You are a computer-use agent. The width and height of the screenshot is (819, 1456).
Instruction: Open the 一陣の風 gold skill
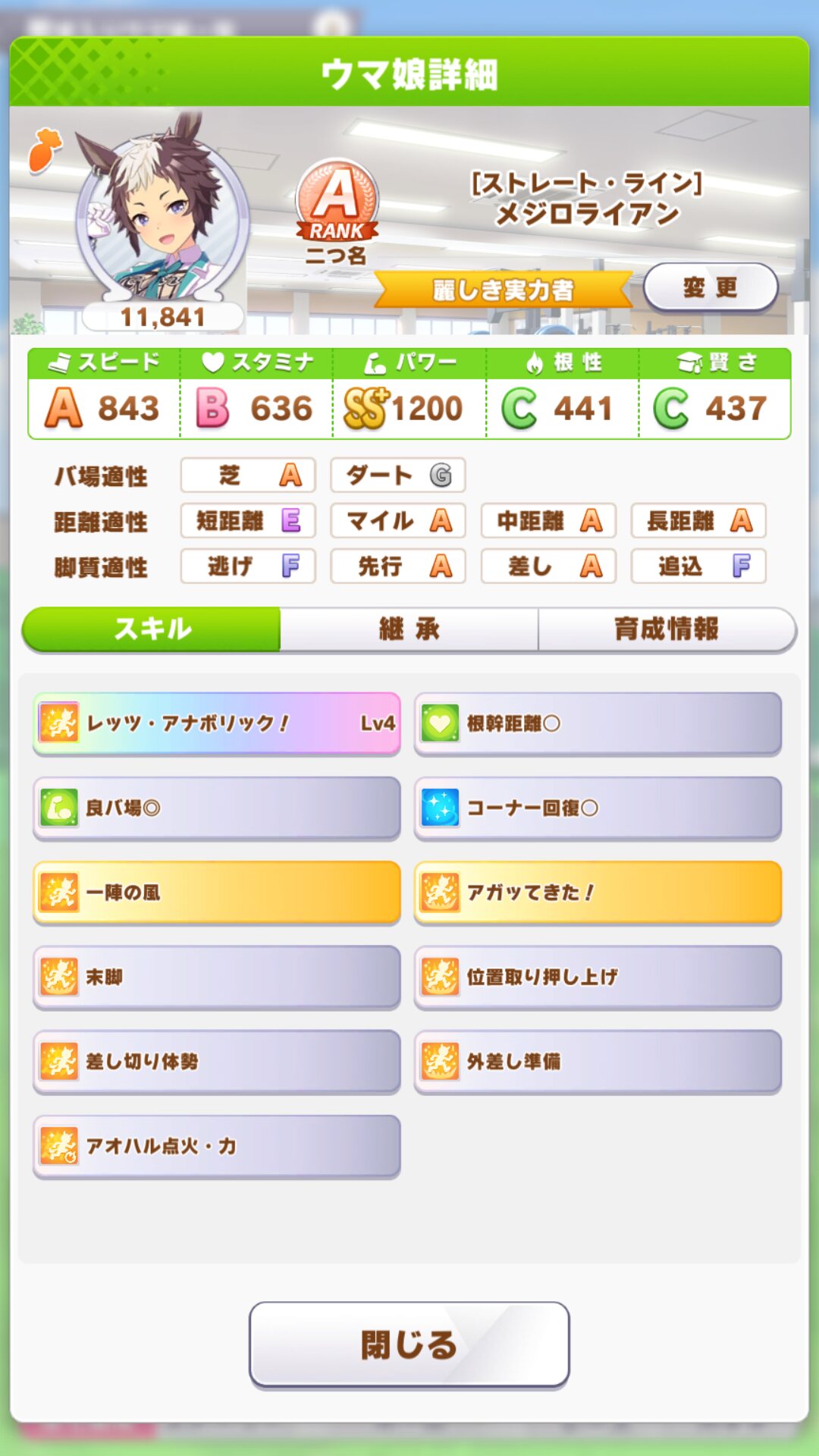217,893
